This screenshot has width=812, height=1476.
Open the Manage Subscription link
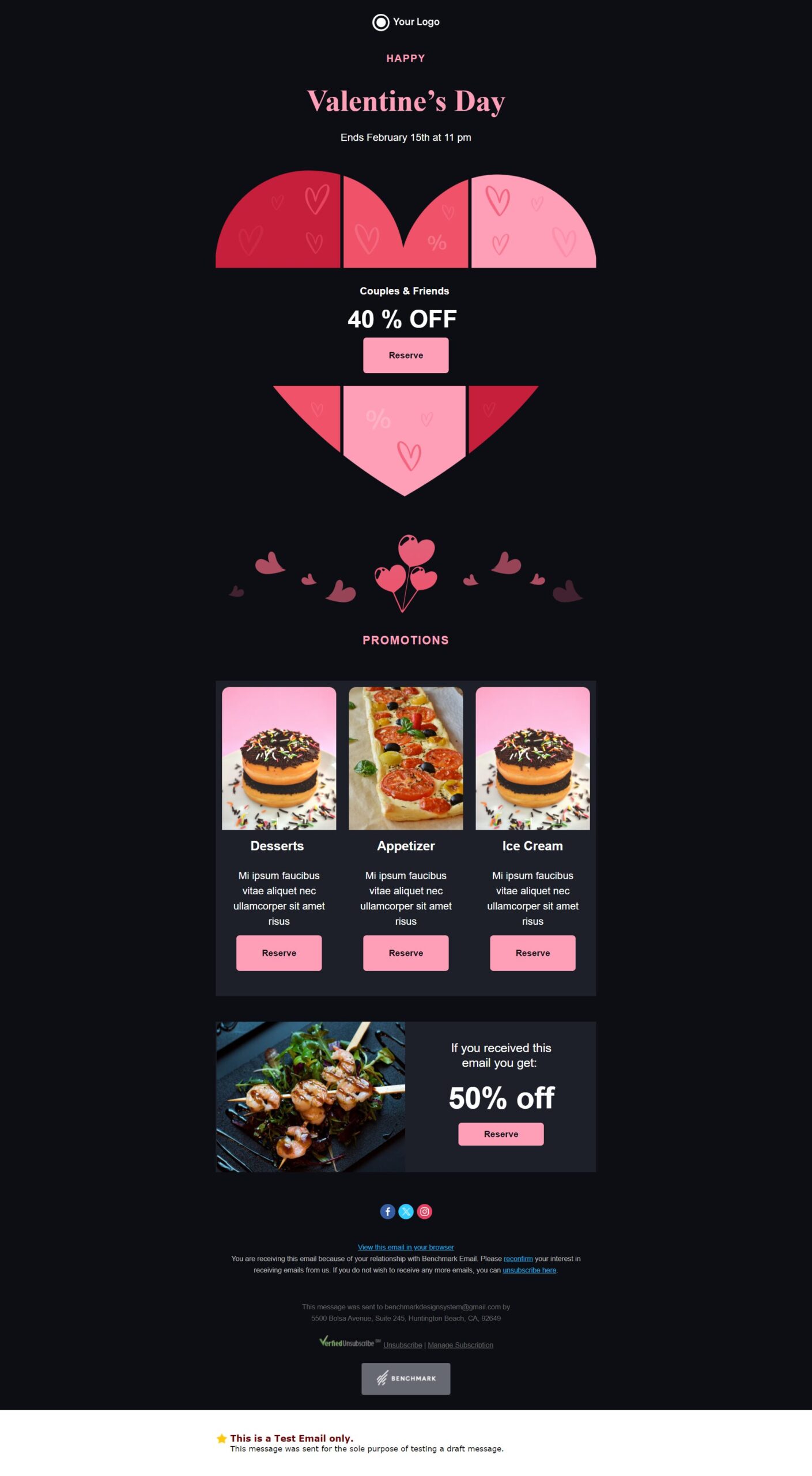(x=460, y=1345)
